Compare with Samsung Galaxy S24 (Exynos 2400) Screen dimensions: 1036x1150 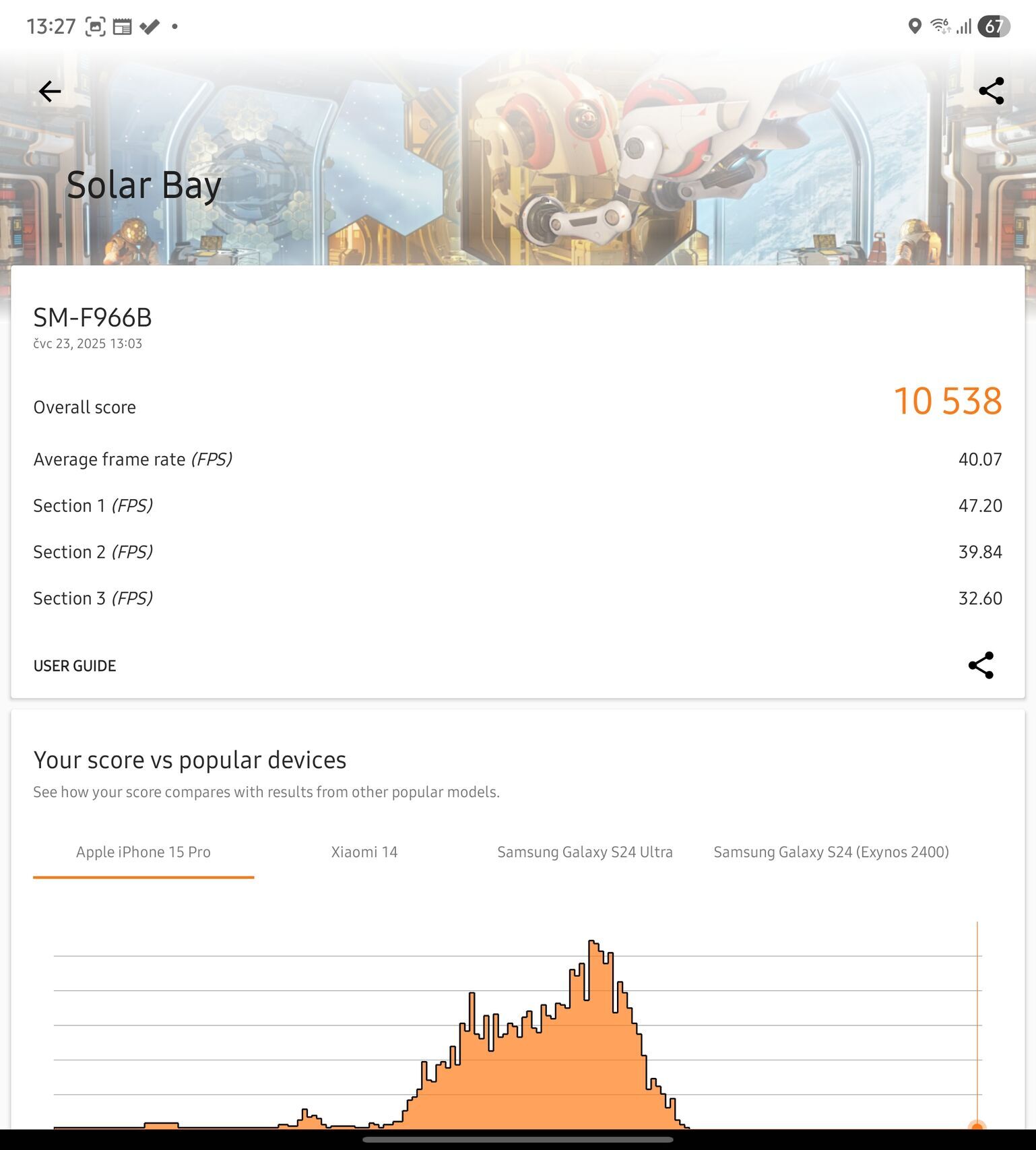[831, 852]
